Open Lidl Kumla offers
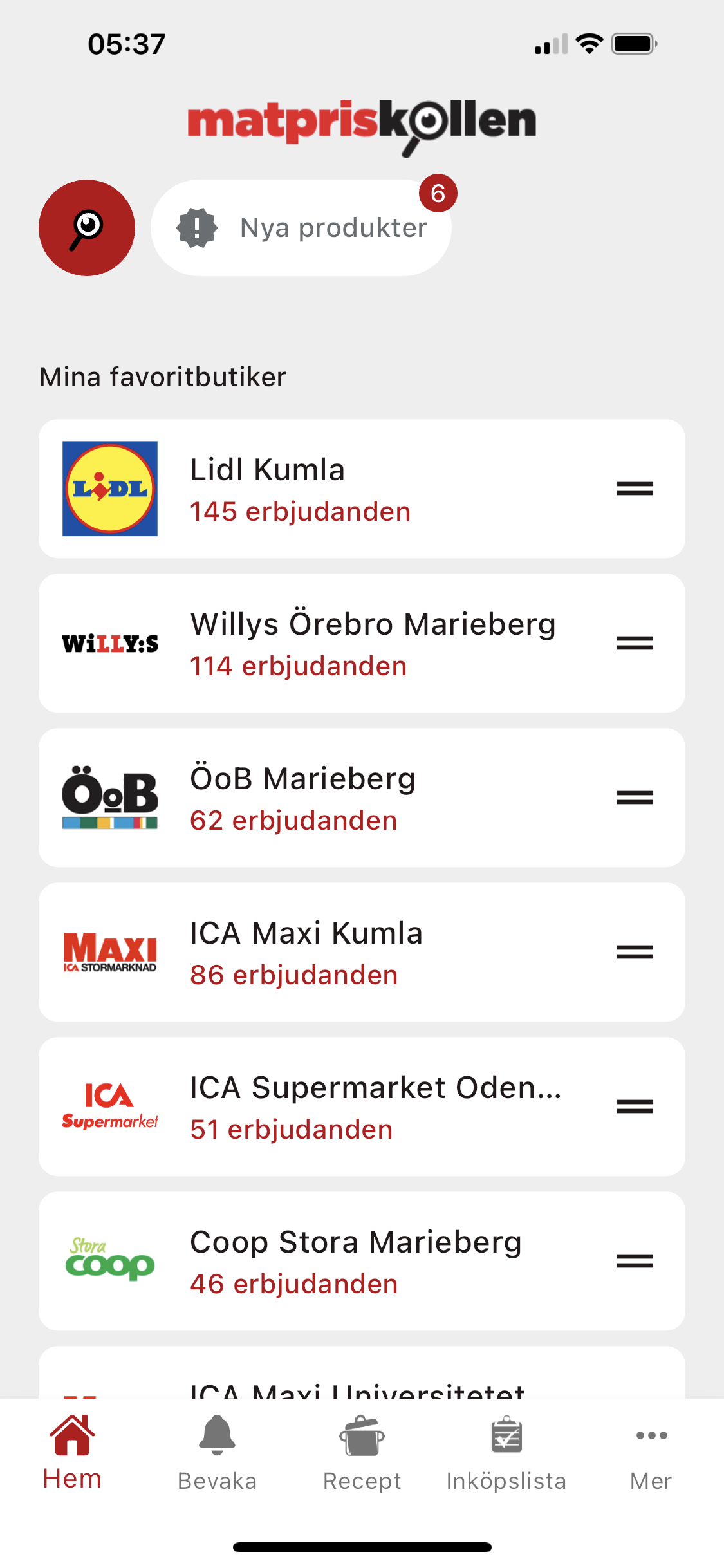The height and width of the screenshot is (1568, 724). click(322, 489)
